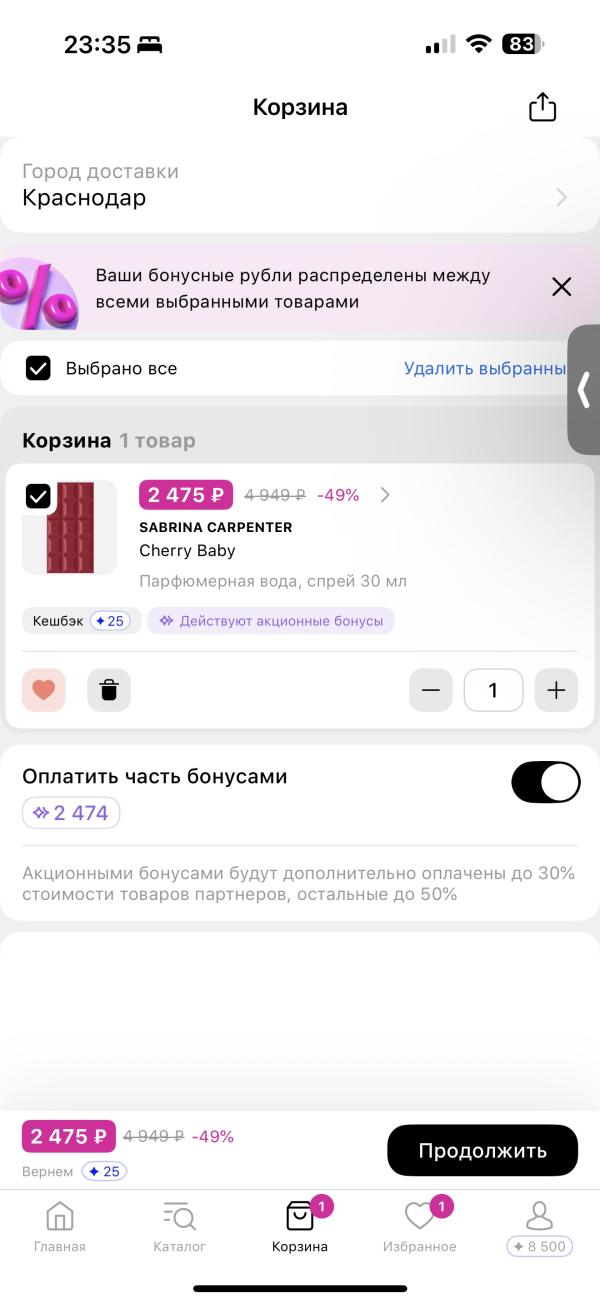The height and width of the screenshot is (1303, 600).
Task: Delete Cherry Baby with the trash icon
Action: (109, 690)
